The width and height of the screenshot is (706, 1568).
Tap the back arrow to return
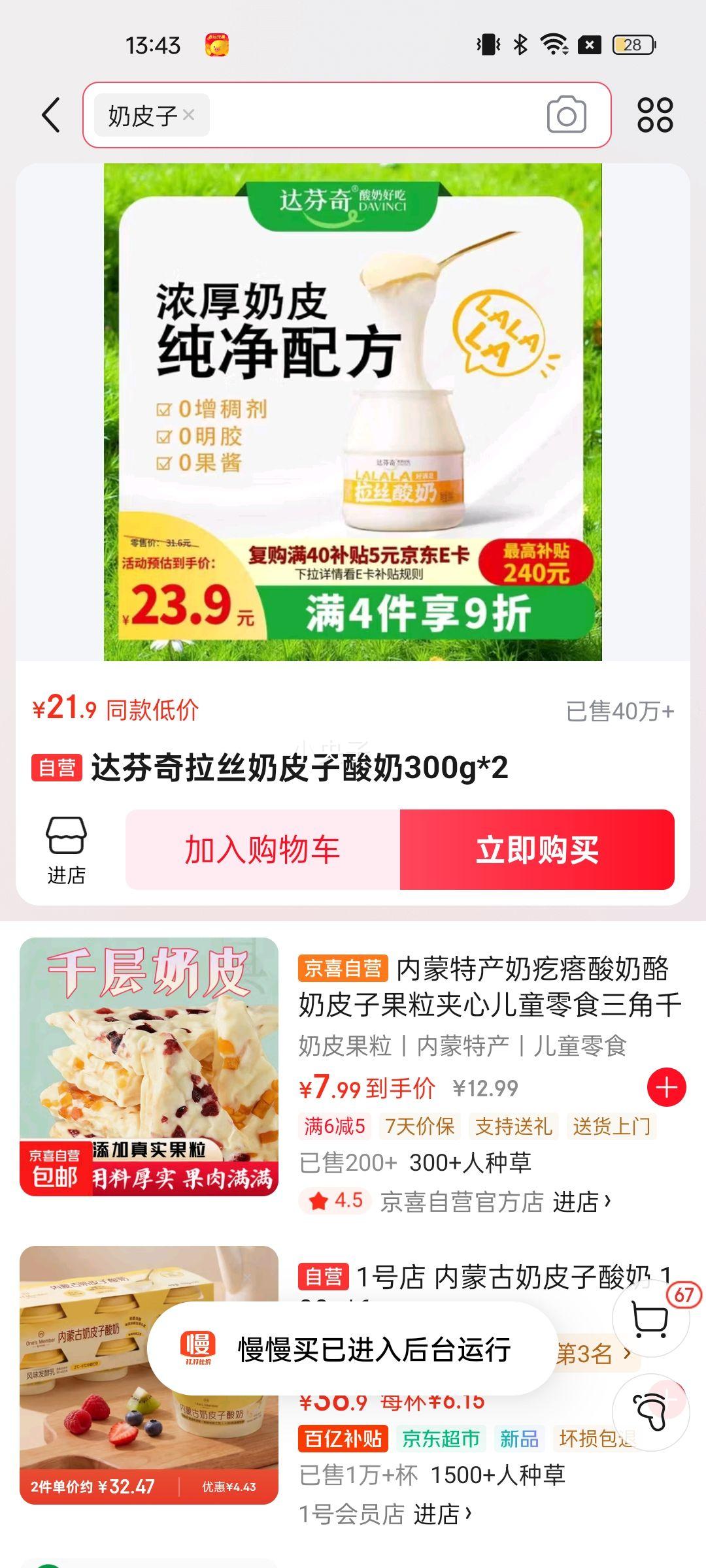pyautogui.click(x=51, y=113)
